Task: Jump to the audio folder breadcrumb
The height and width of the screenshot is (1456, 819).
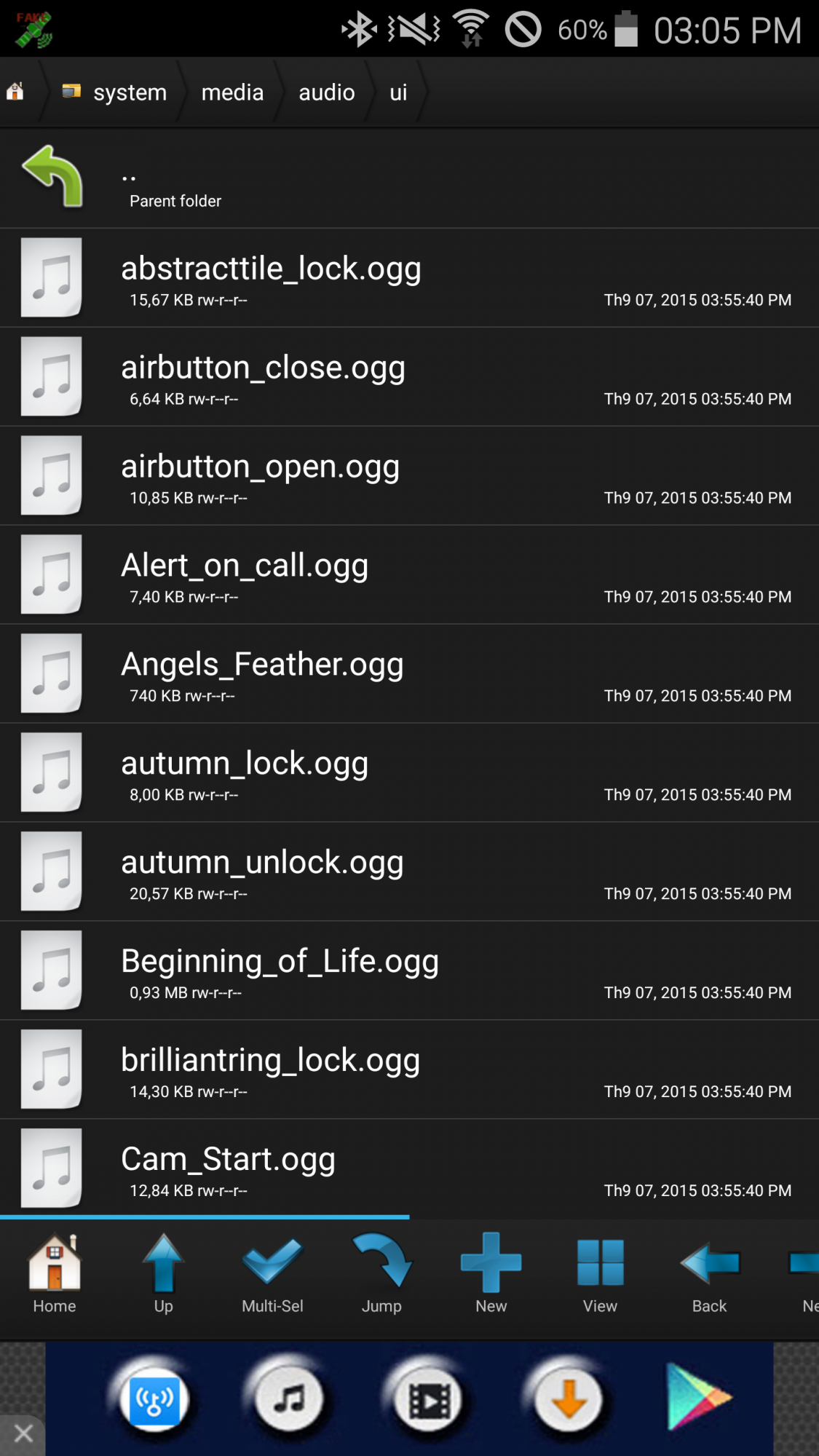Action: click(327, 92)
